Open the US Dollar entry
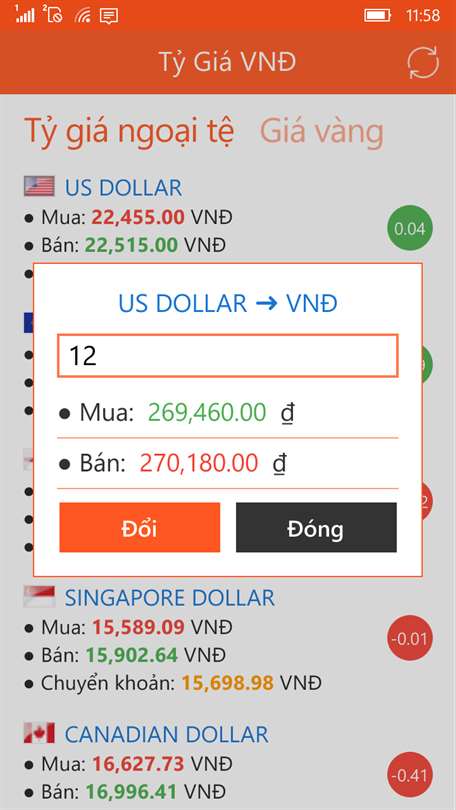This screenshot has width=456, height=810. coord(123,188)
